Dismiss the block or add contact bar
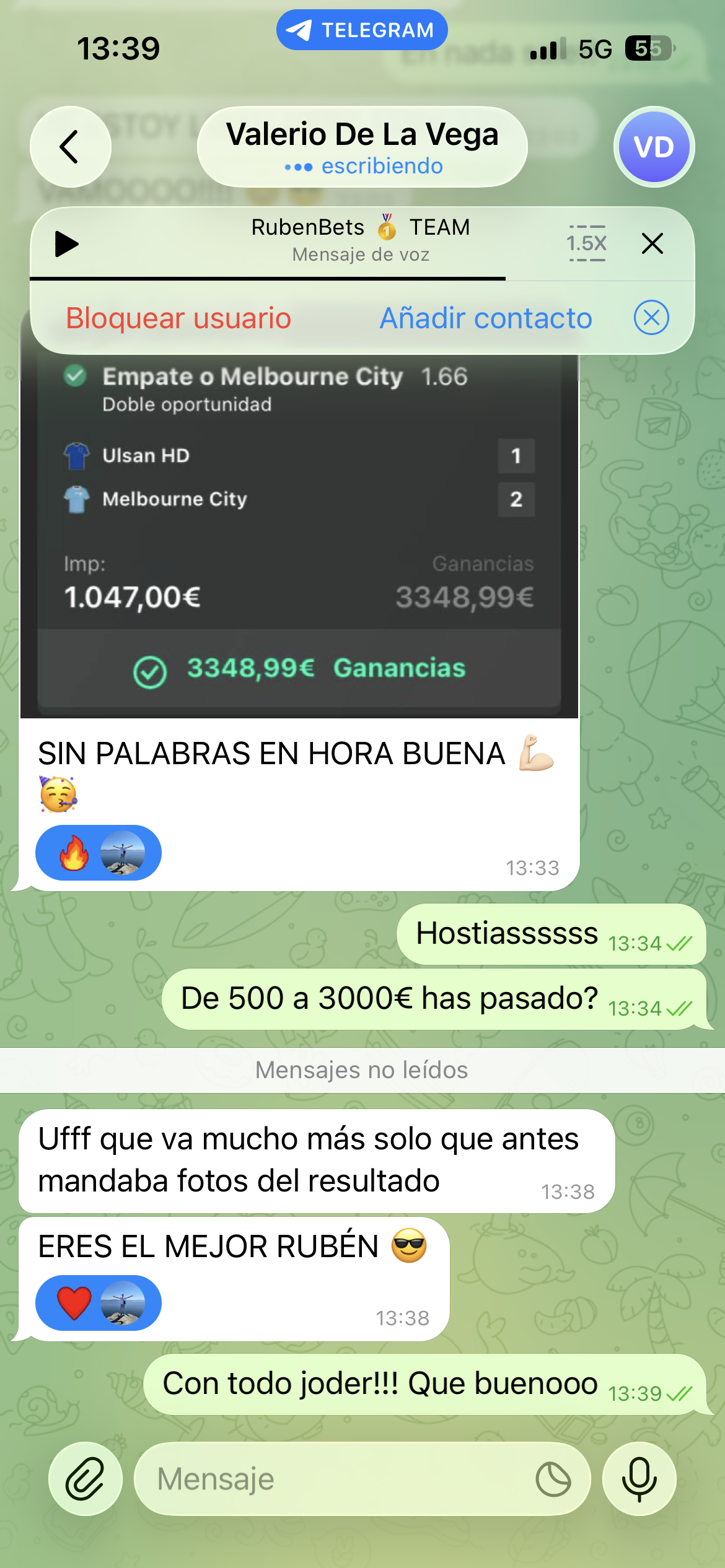725x1568 pixels. tap(651, 318)
